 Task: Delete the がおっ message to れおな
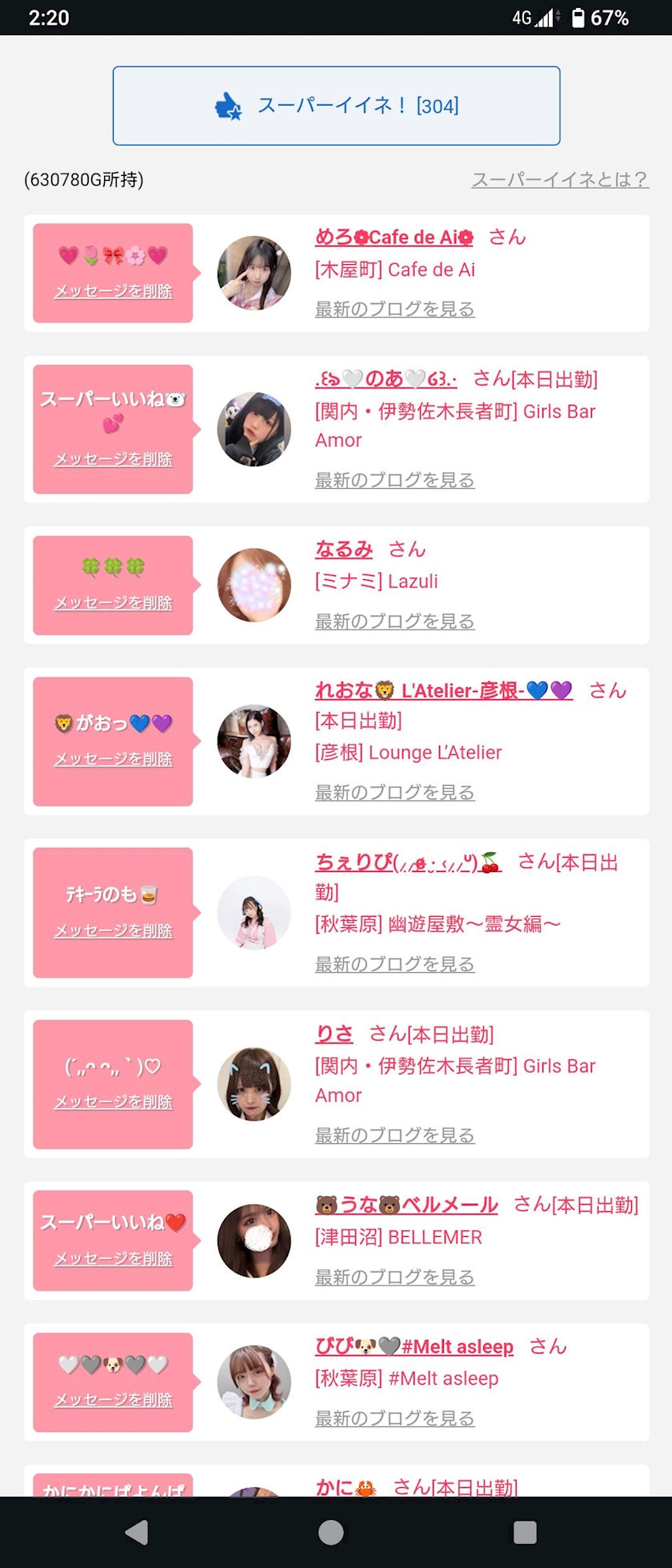(113, 759)
